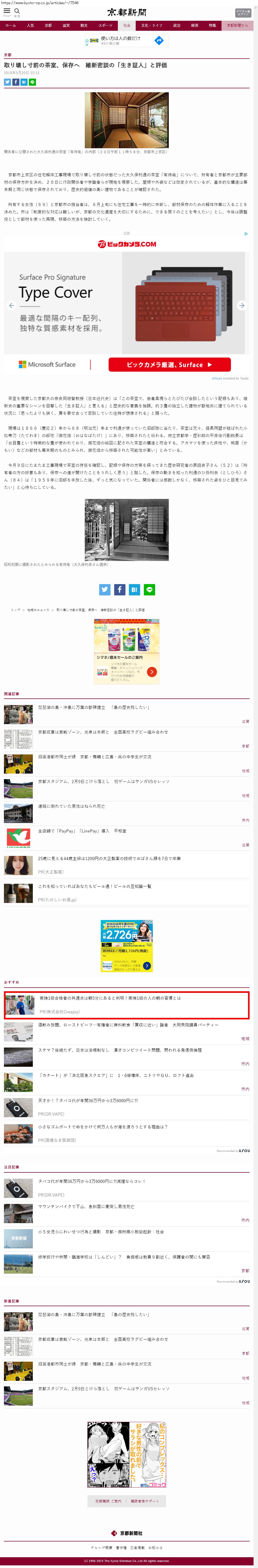The image size is (258, 1568).
Task: Switch to the スポーツ tab
Action: [105, 25]
